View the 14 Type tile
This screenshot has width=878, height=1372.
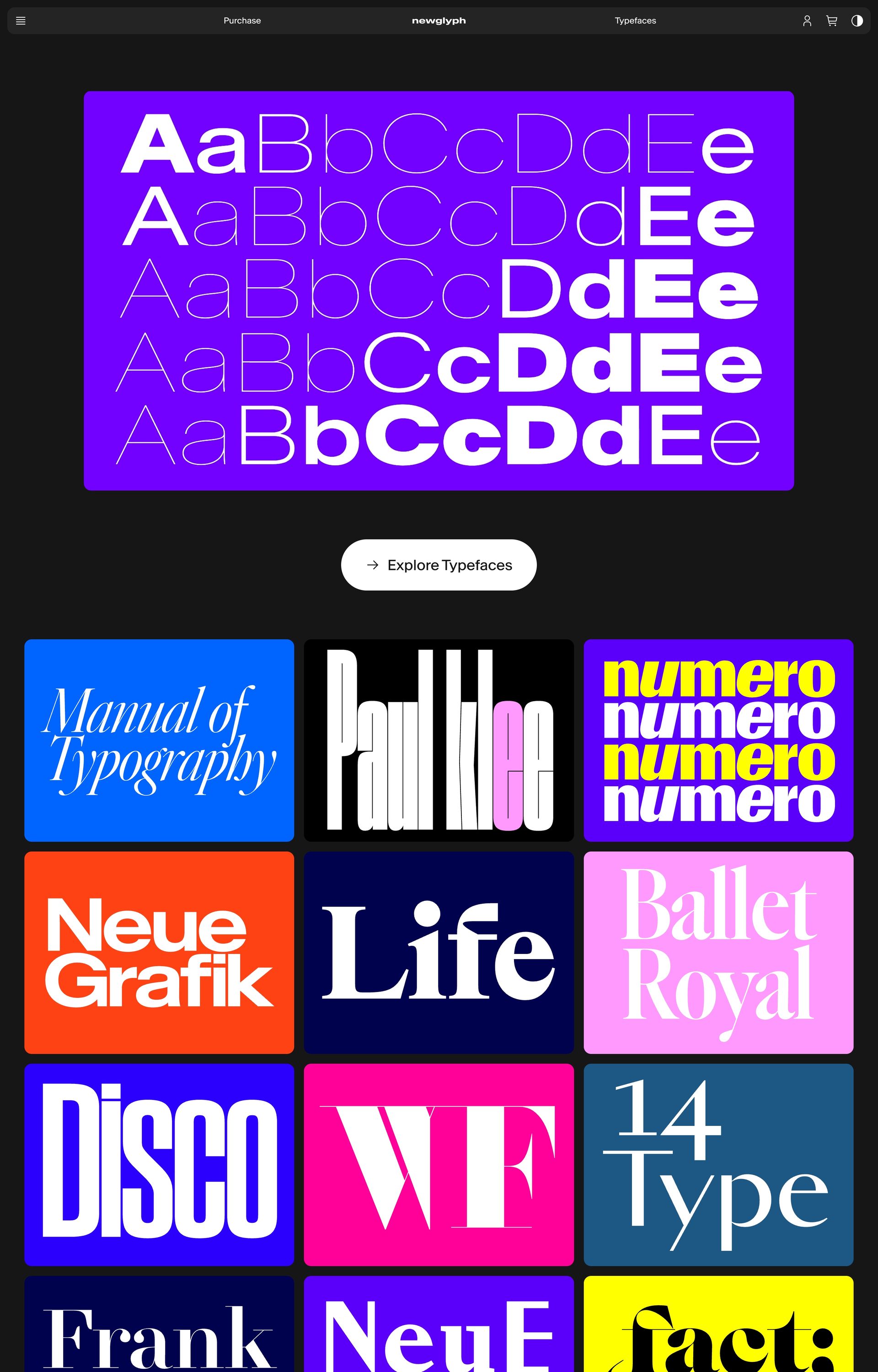tap(718, 1164)
